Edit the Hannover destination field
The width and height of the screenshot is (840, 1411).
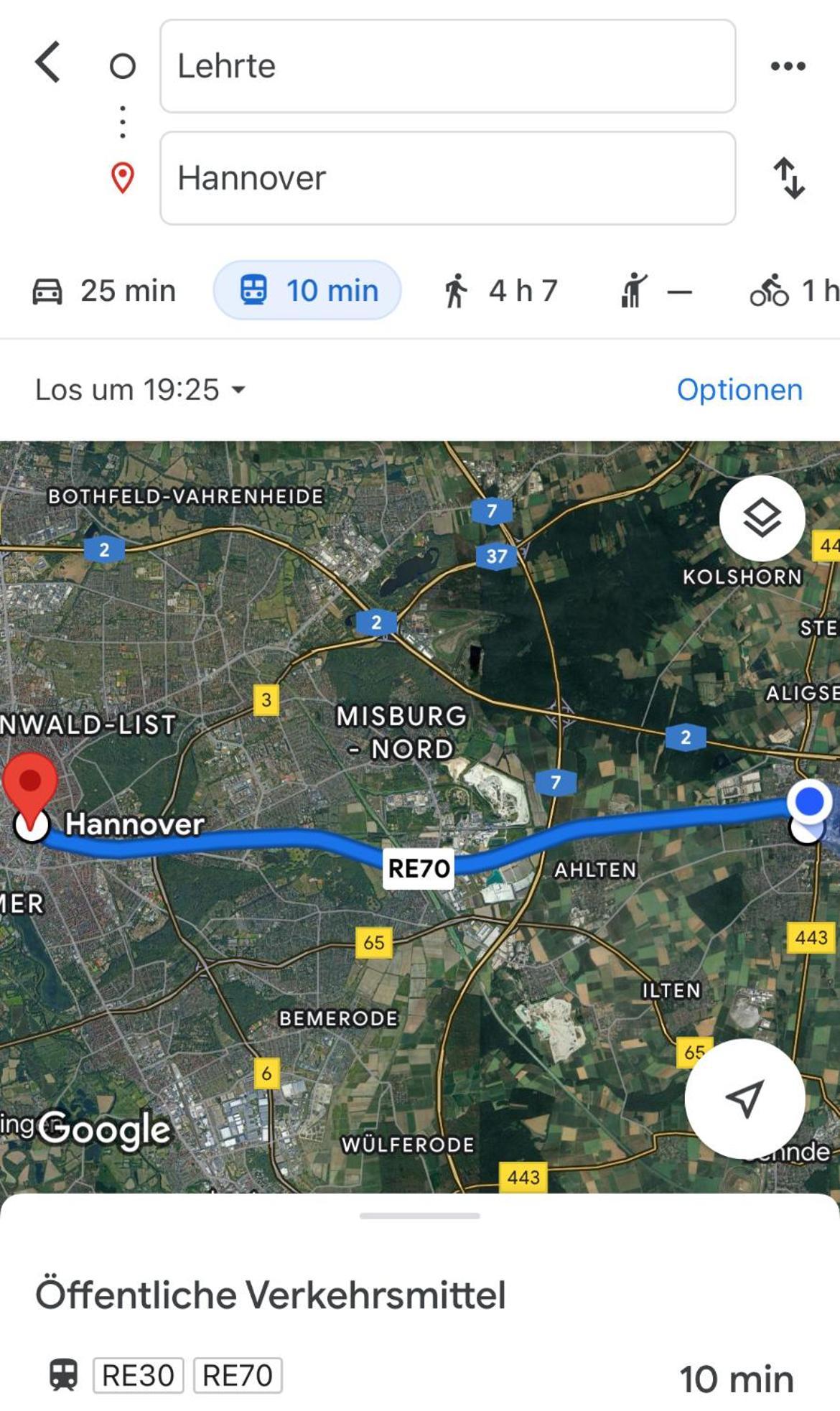click(x=447, y=178)
